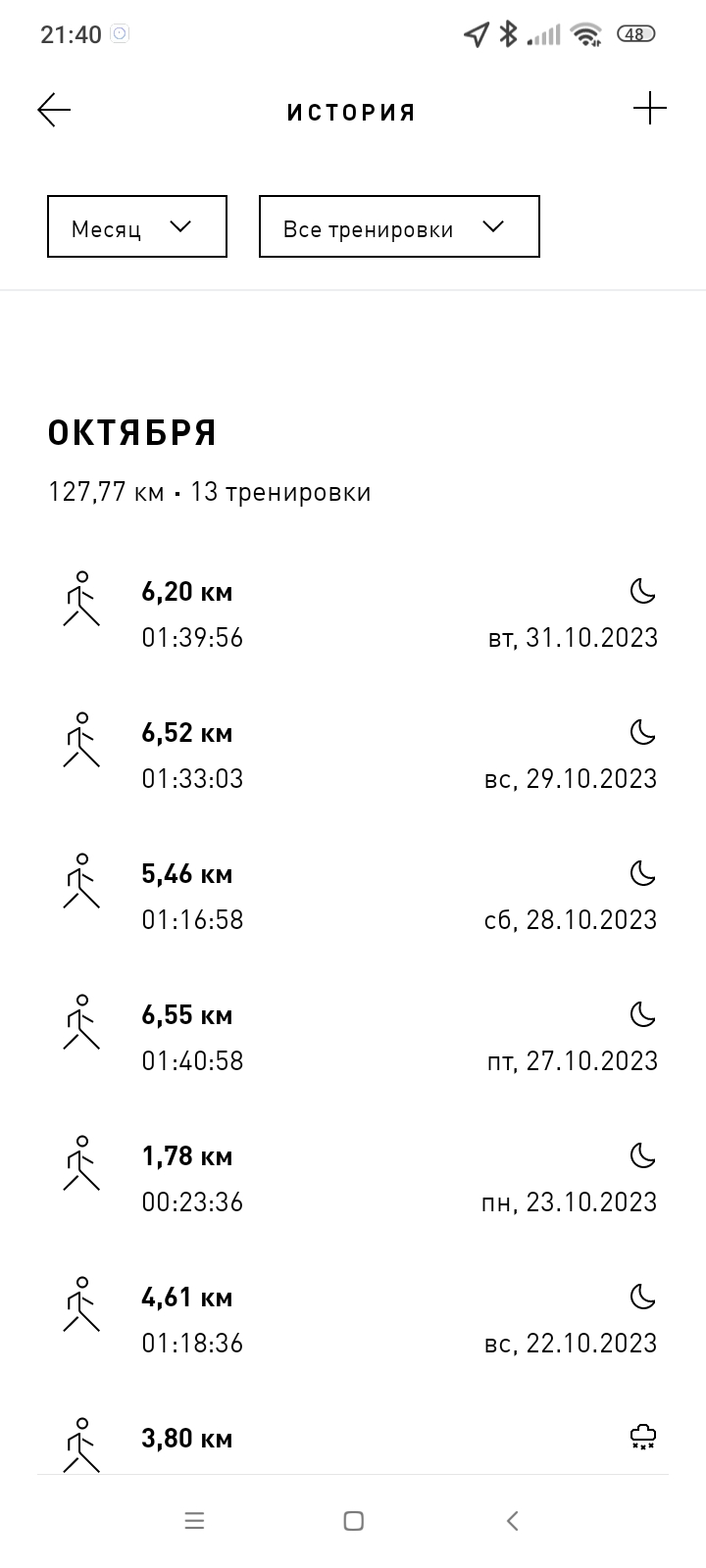
Task: Open the 6,20 км workout from 31.10.2023
Action: (353, 614)
